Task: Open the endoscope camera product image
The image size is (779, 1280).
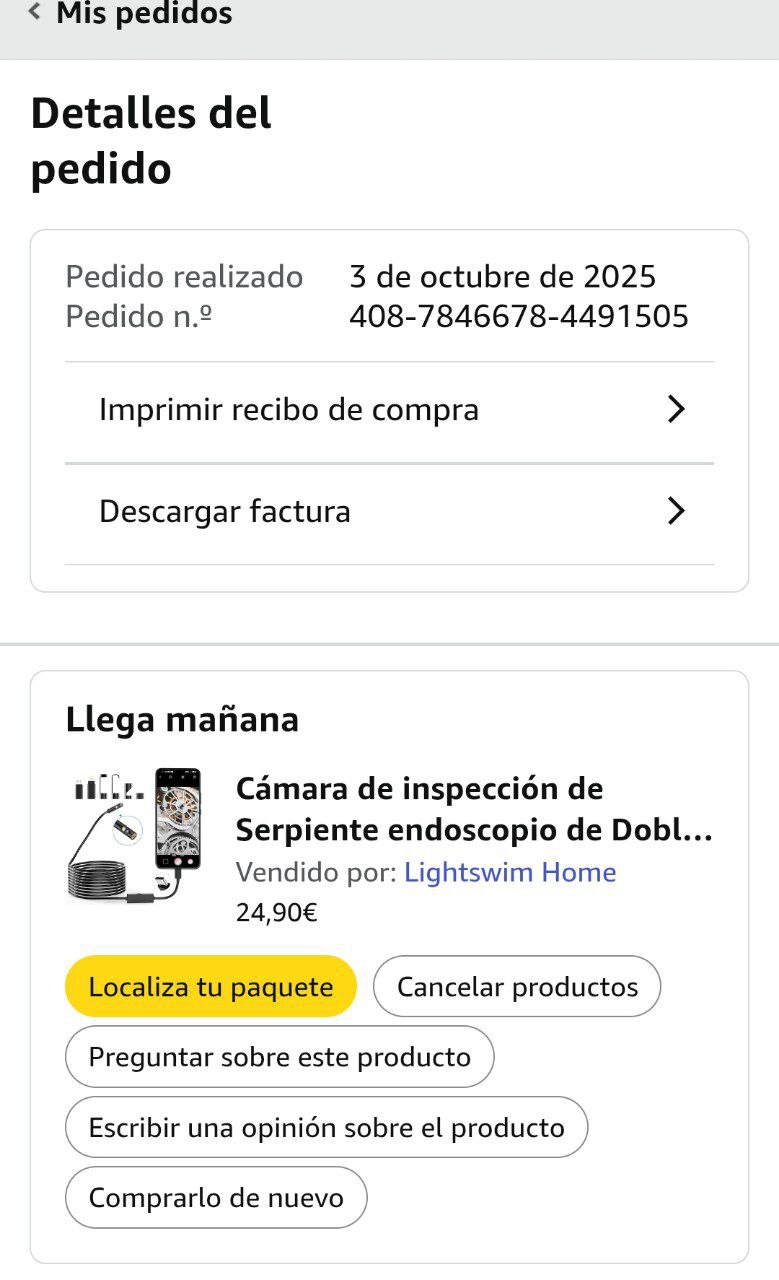Action: (x=135, y=835)
